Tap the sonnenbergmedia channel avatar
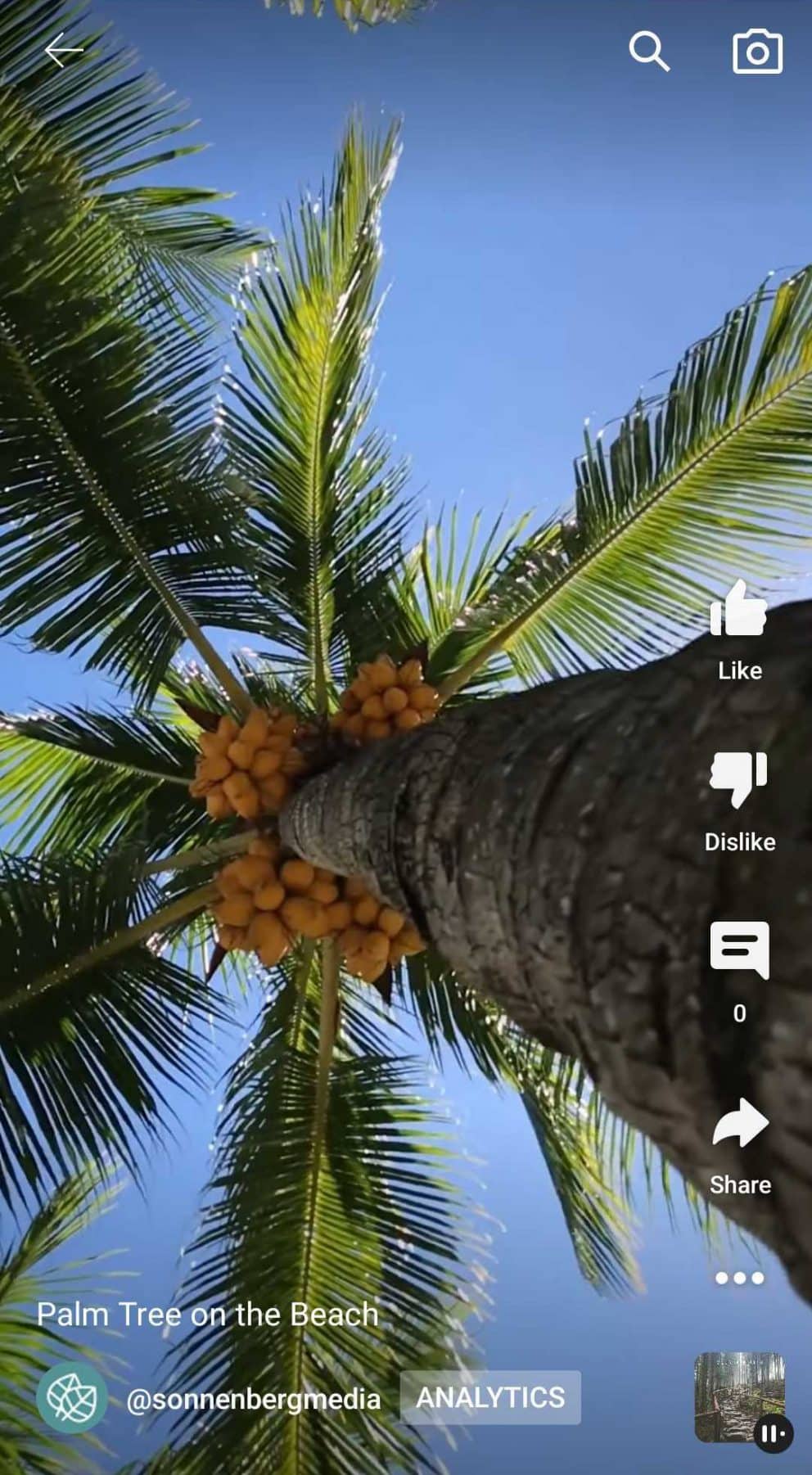Screen dimensions: 812x1475 click(72, 1397)
